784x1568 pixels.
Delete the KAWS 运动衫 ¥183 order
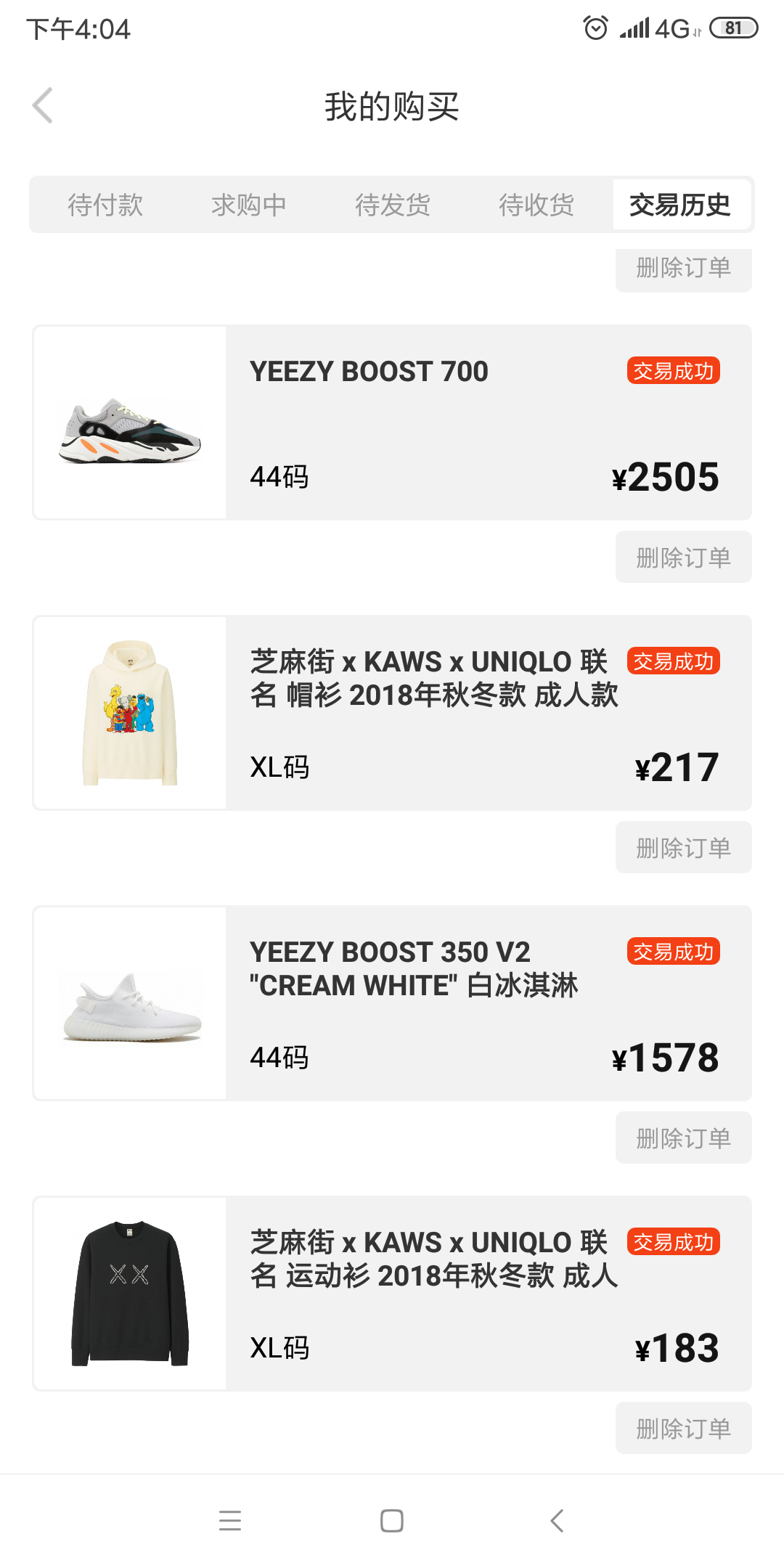tap(684, 1429)
